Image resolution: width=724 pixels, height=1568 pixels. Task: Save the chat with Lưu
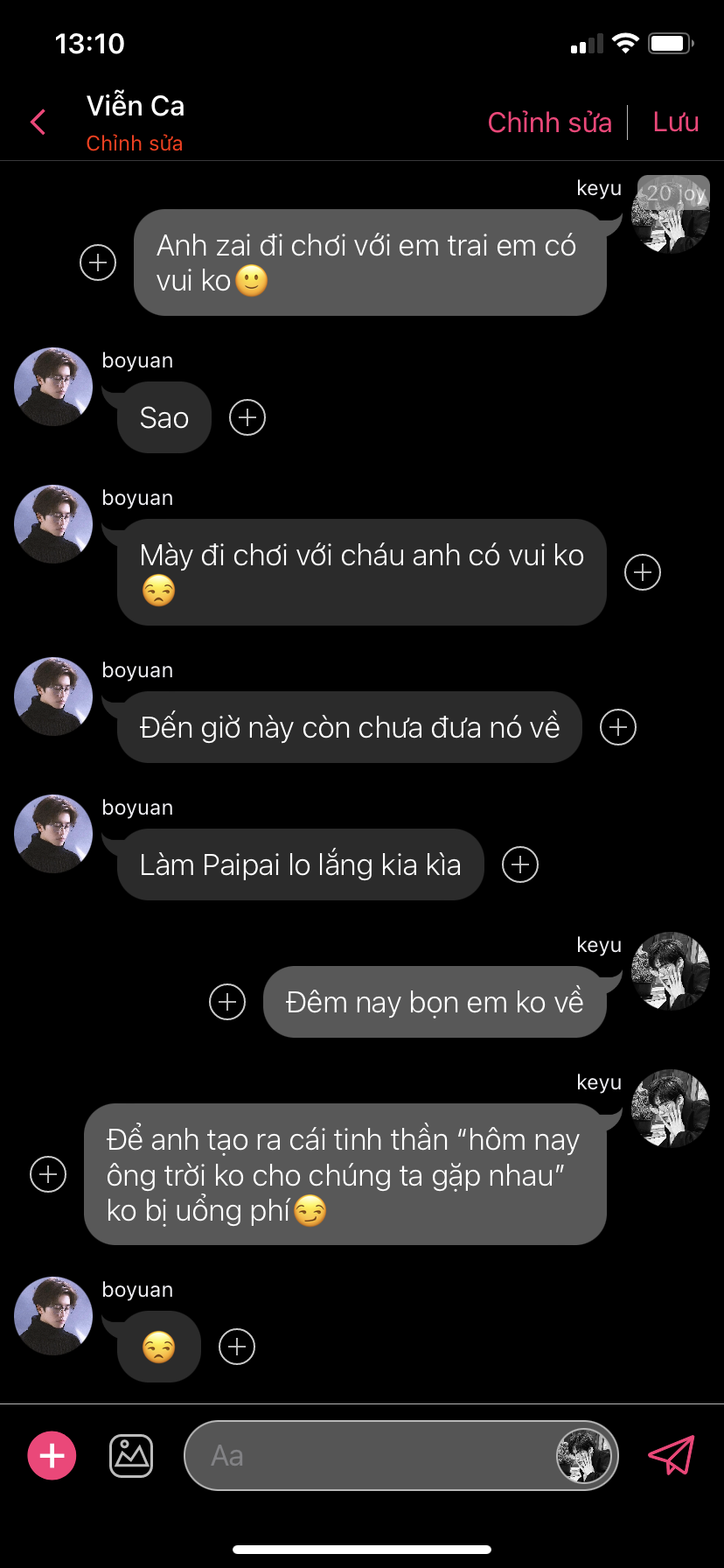(675, 122)
